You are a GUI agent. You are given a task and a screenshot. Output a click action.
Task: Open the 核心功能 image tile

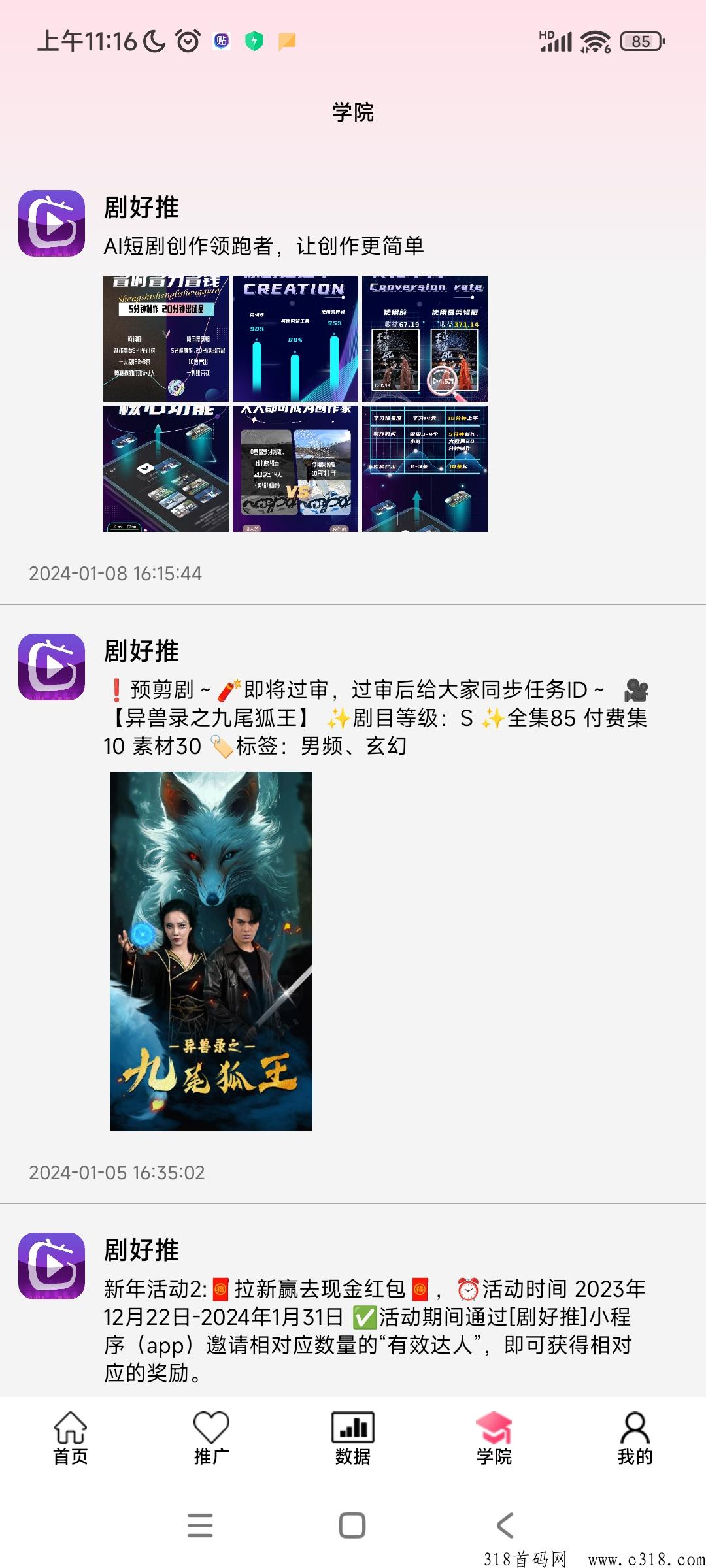tap(166, 468)
